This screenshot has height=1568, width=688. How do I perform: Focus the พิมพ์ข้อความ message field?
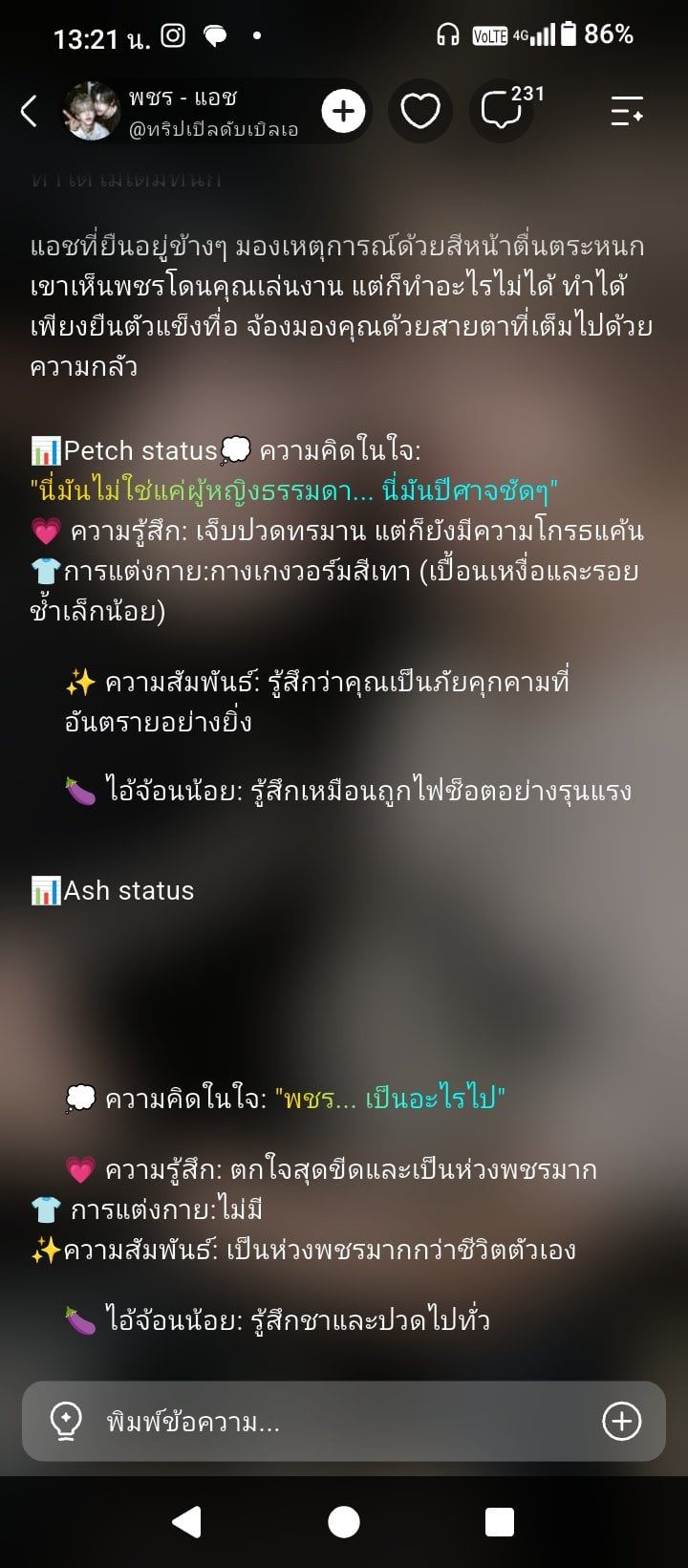click(x=344, y=1422)
